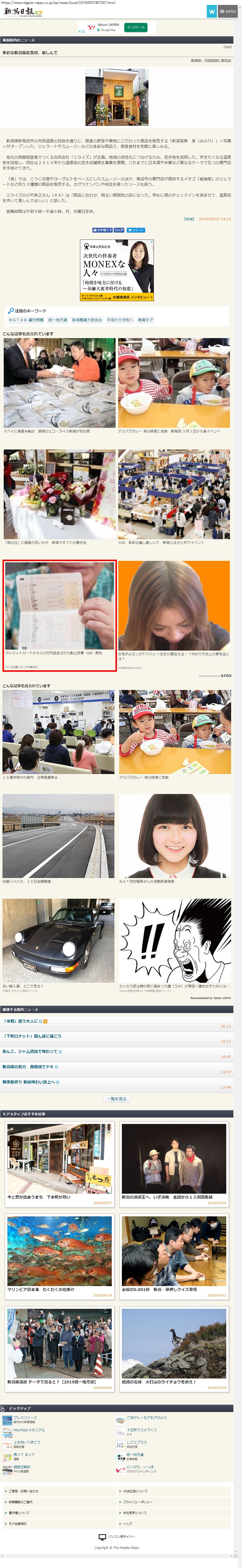Image resolution: width=242 pixels, height=1568 pixels.
Task: Select the NGT48 keyword link
Action: 26,320
